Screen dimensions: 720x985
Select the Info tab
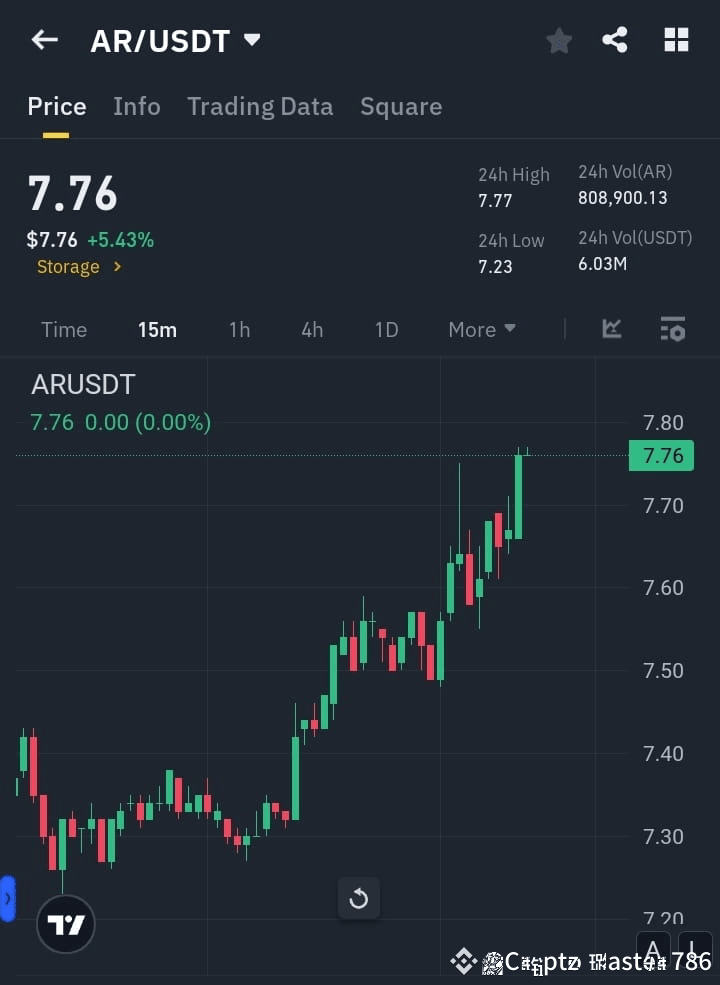[x=136, y=106]
